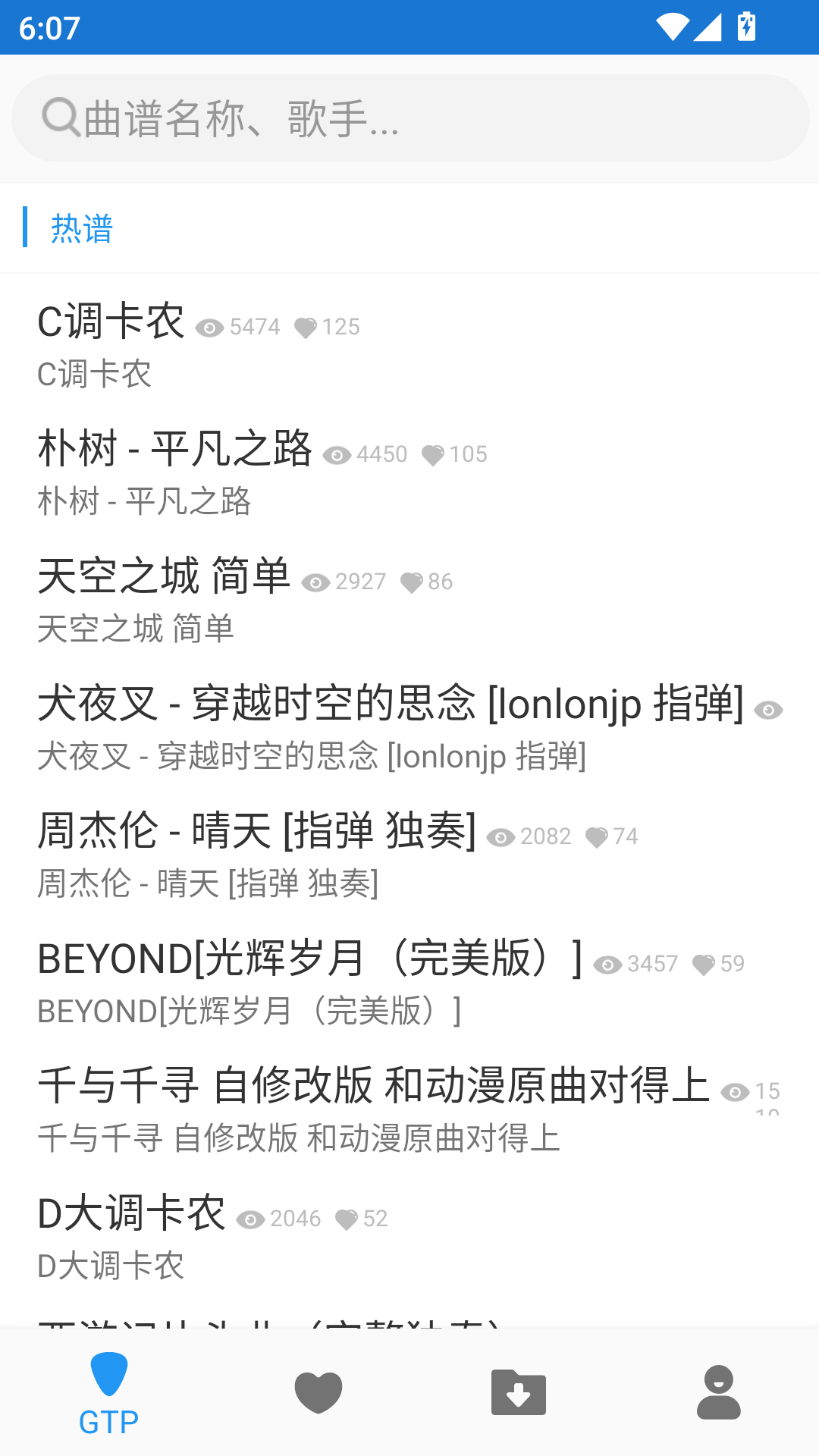The image size is (819, 1456).
Task: Expand BEYOND光辉岁月 view statistics
Action: 607,963
